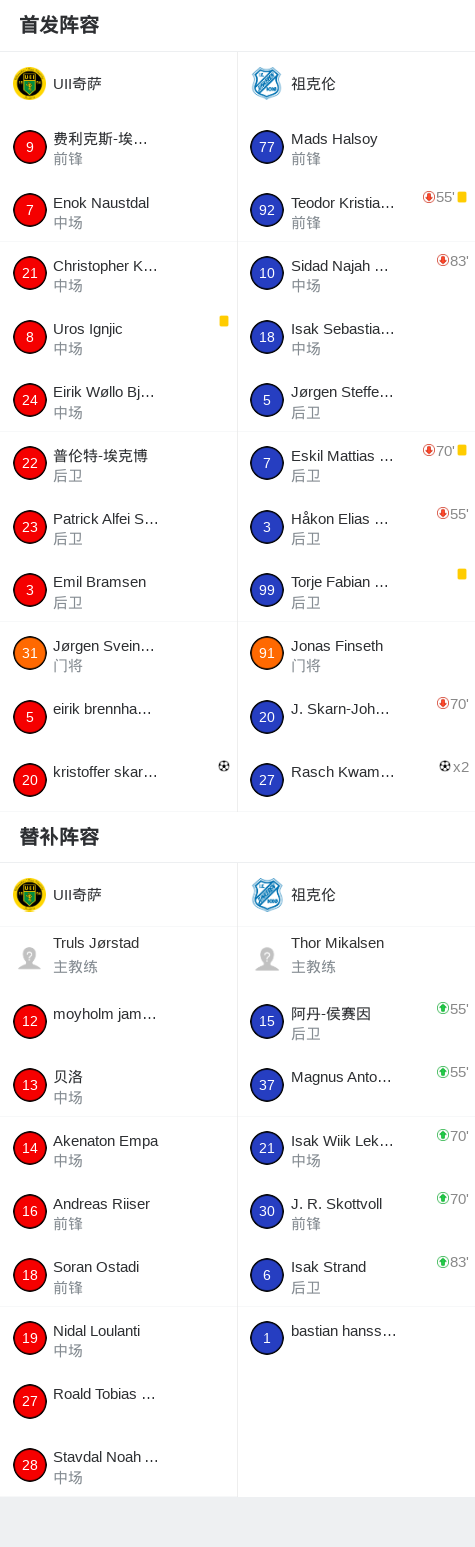View player Enok Naustdal
Image resolution: width=475 pixels, height=1547 pixels.
(x=118, y=210)
